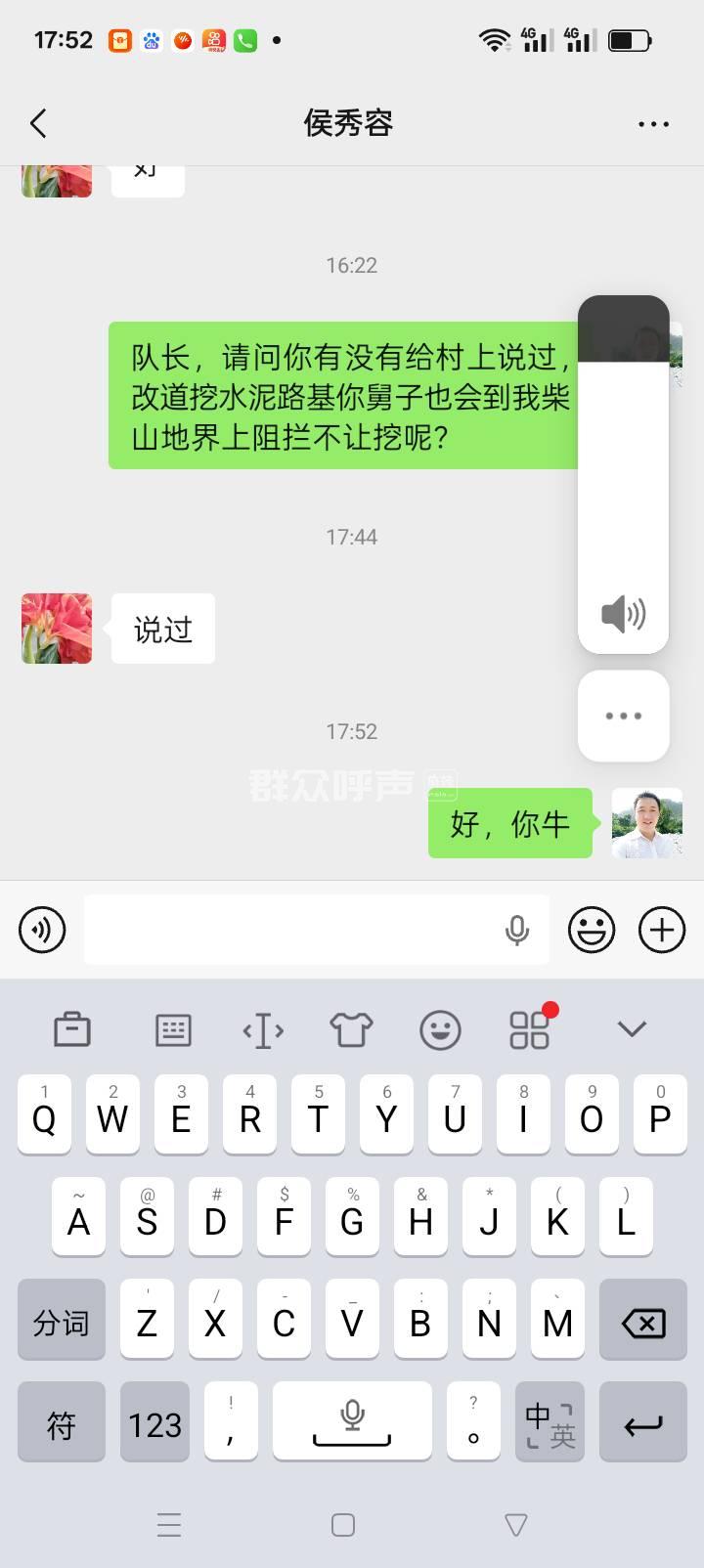The width and height of the screenshot is (704, 1568).
Task: Tap the microphone inside the text field
Action: (517, 930)
